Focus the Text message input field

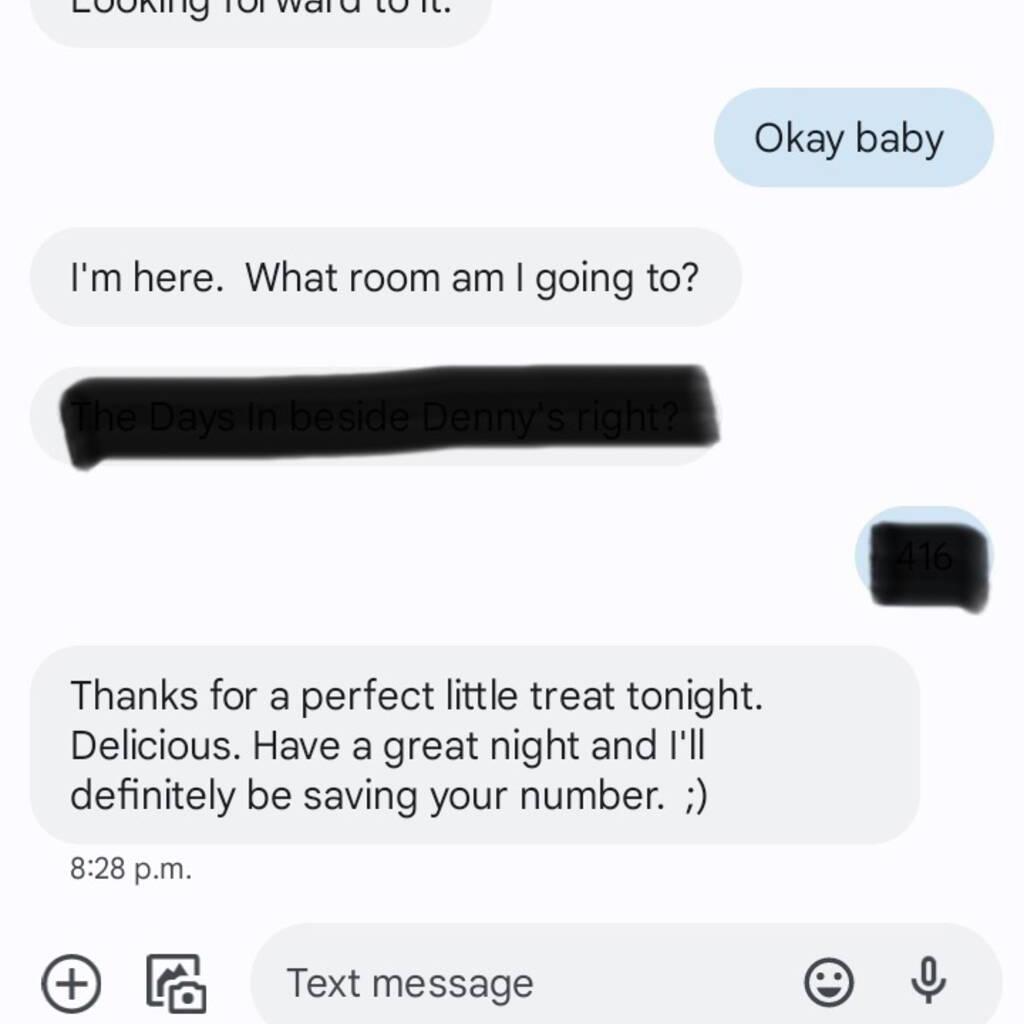(520, 984)
